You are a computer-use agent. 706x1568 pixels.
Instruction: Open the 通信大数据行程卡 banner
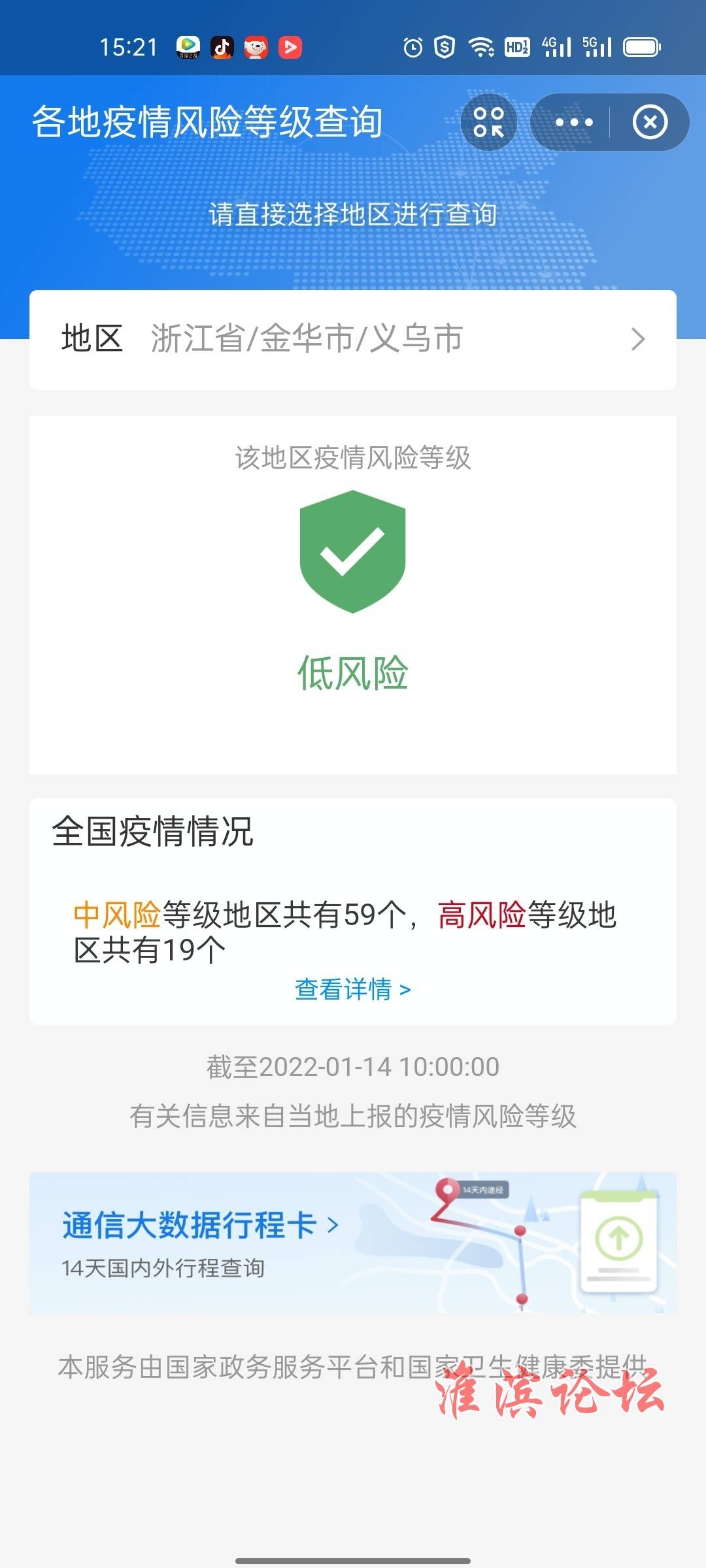coord(353,1243)
